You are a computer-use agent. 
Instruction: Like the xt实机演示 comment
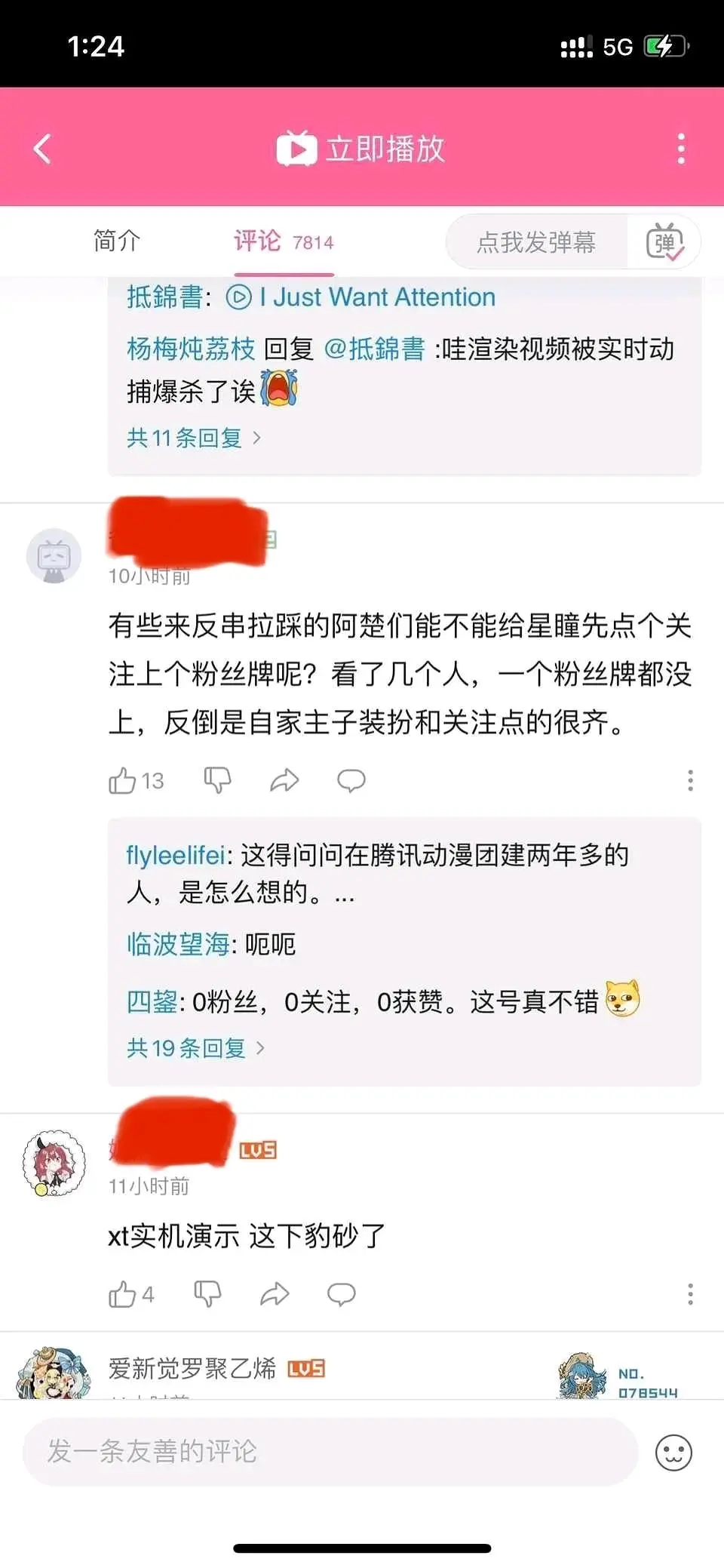pyautogui.click(x=122, y=1295)
